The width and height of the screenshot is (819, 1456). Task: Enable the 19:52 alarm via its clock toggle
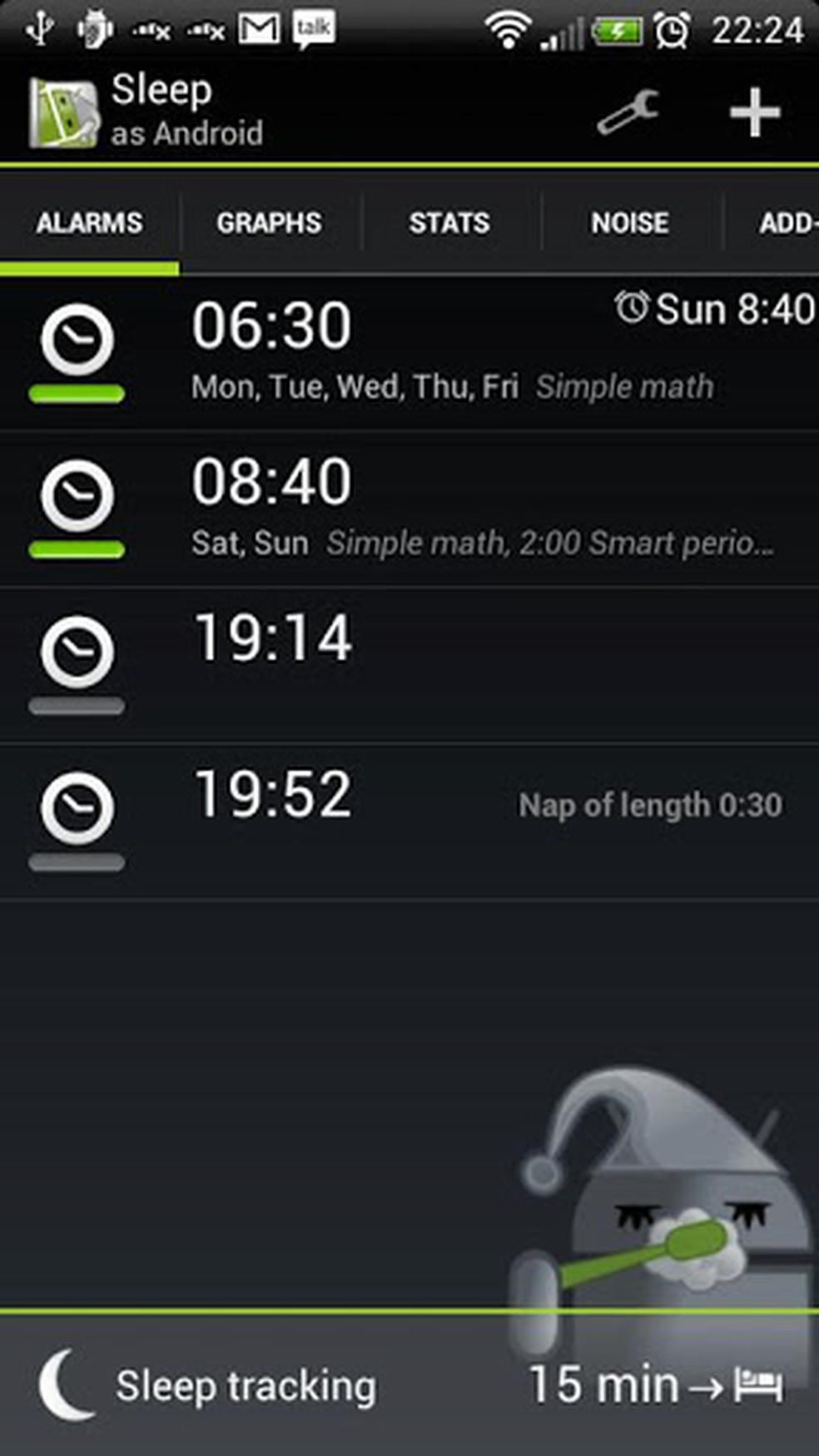point(77,820)
